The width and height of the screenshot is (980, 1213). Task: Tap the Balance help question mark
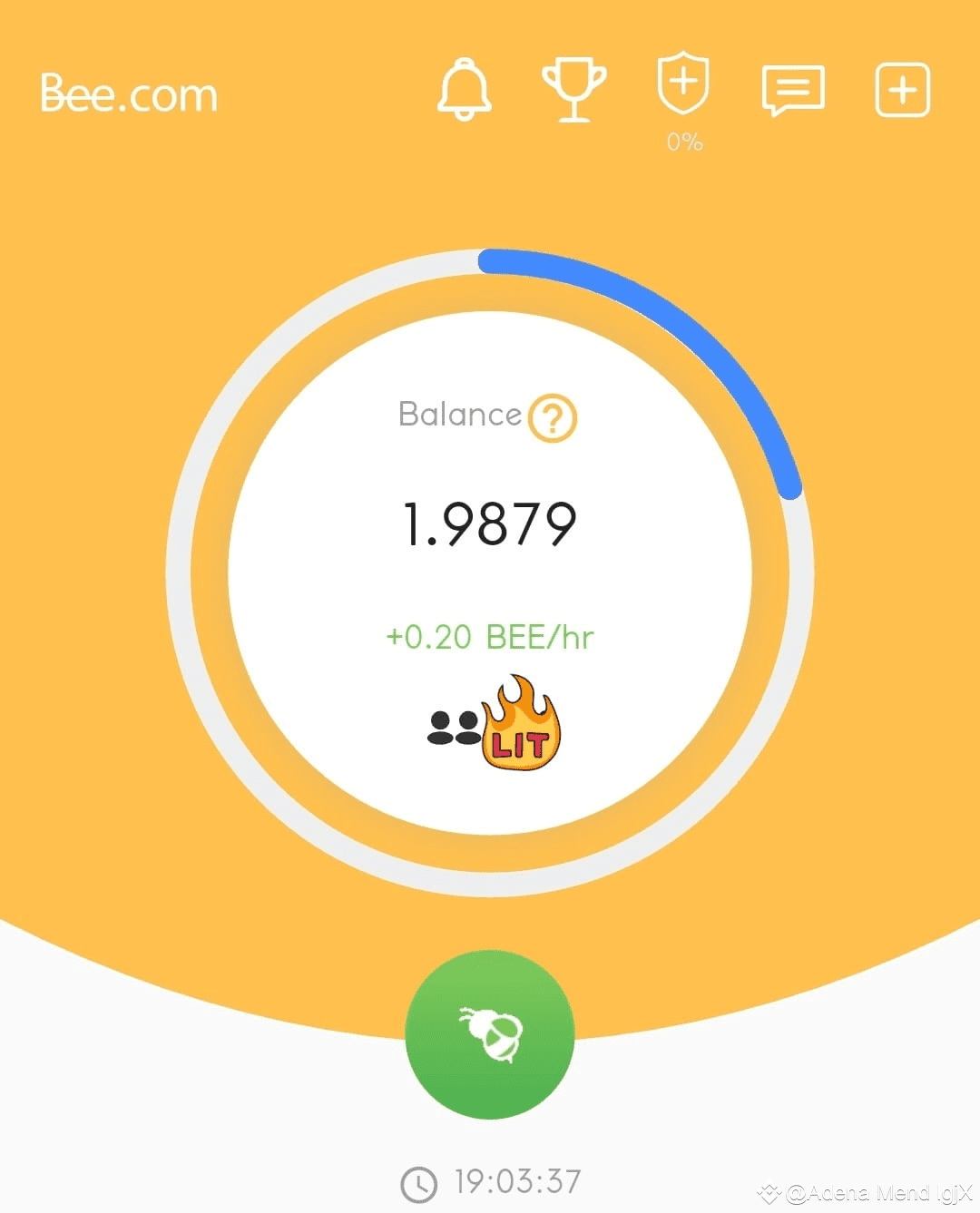(553, 418)
